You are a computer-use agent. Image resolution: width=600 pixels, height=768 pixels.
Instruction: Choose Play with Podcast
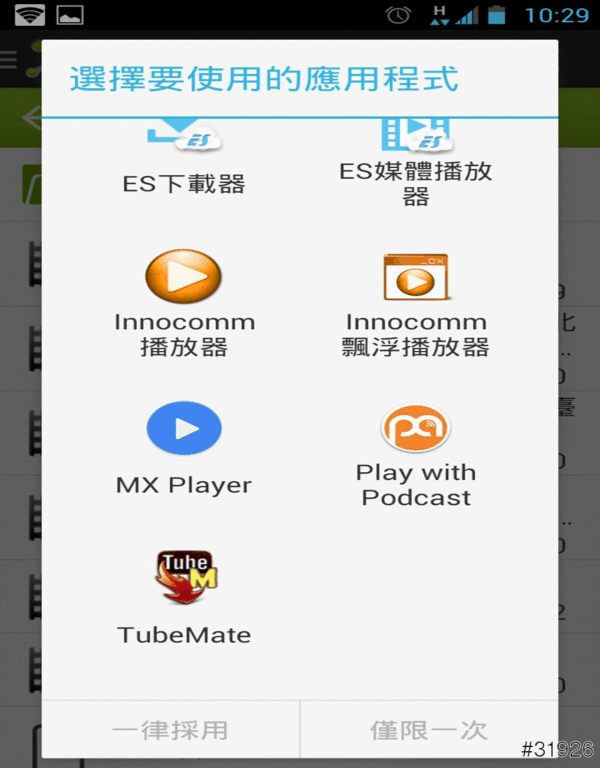(416, 455)
